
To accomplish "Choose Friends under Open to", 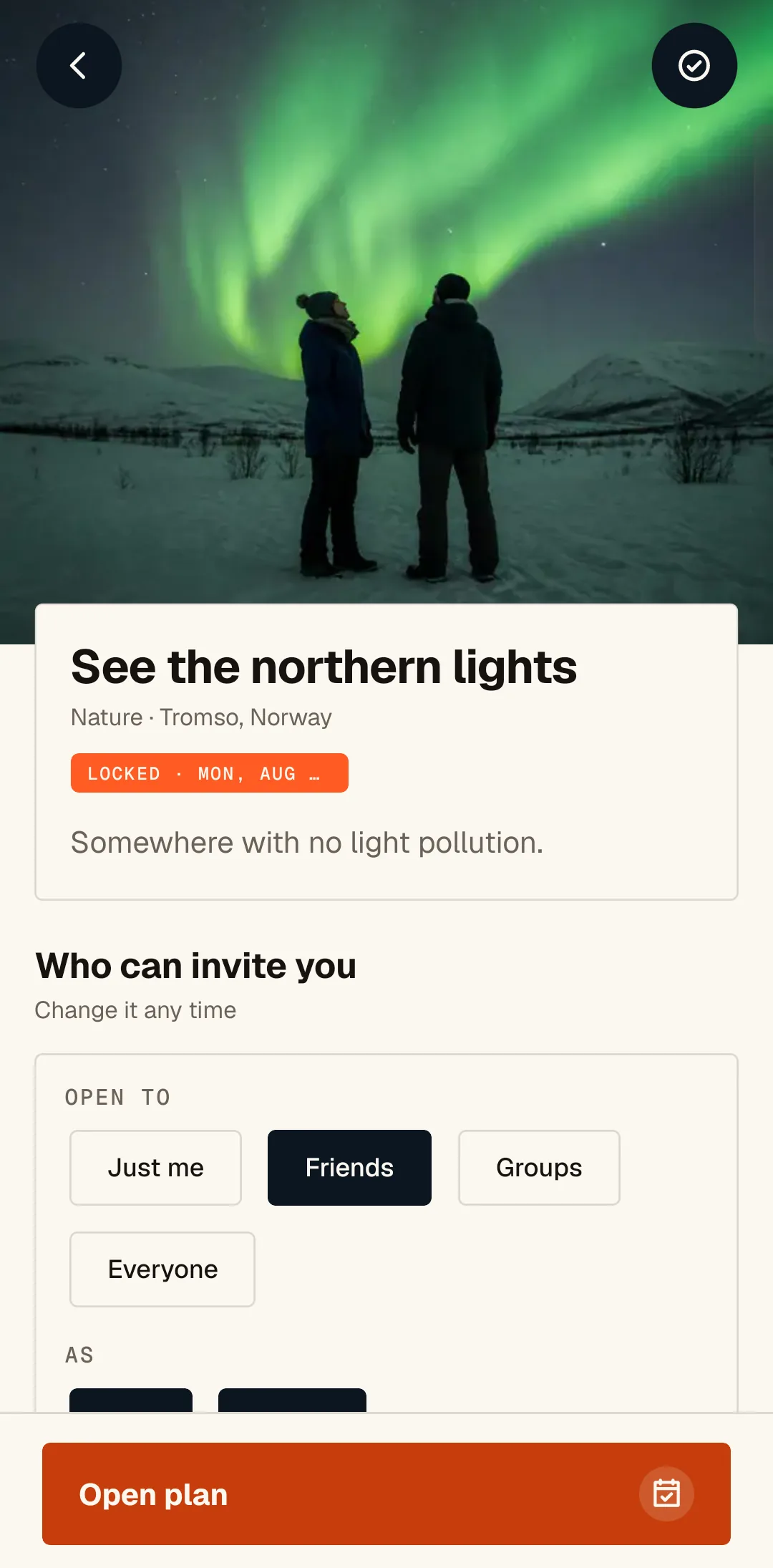I will click(x=349, y=1168).
